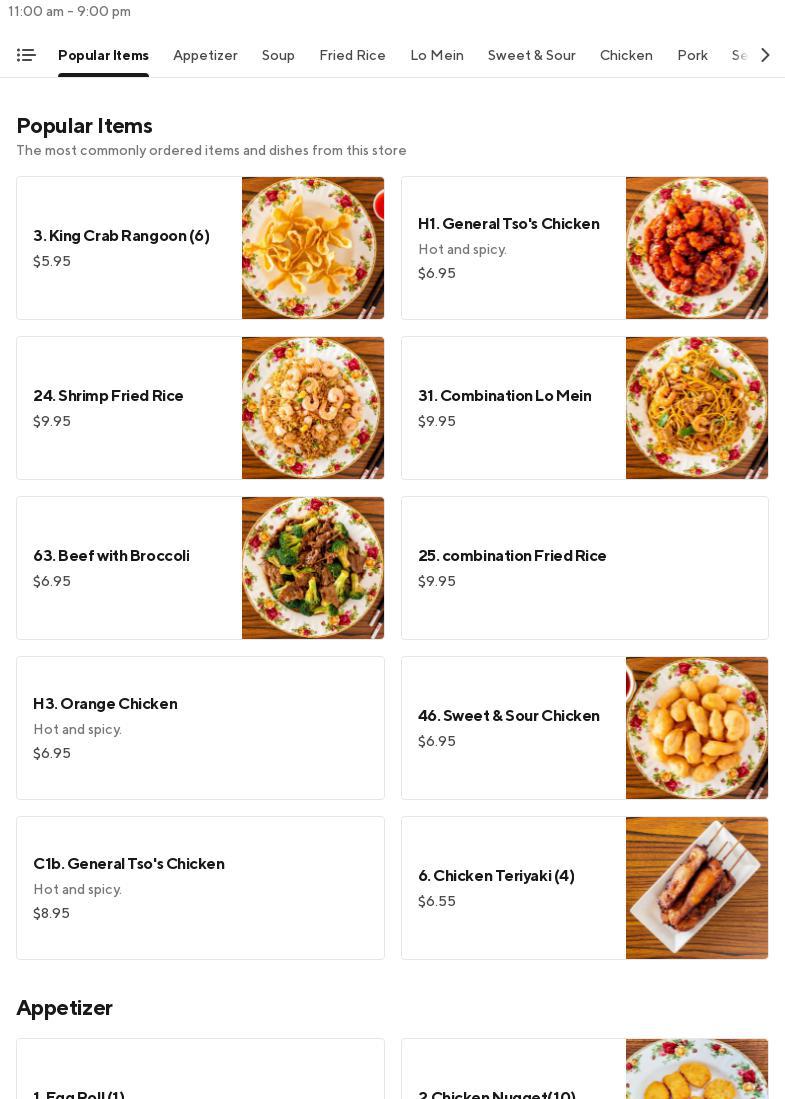Switch to the Chicken tab
785x1099 pixels.
(x=626, y=55)
